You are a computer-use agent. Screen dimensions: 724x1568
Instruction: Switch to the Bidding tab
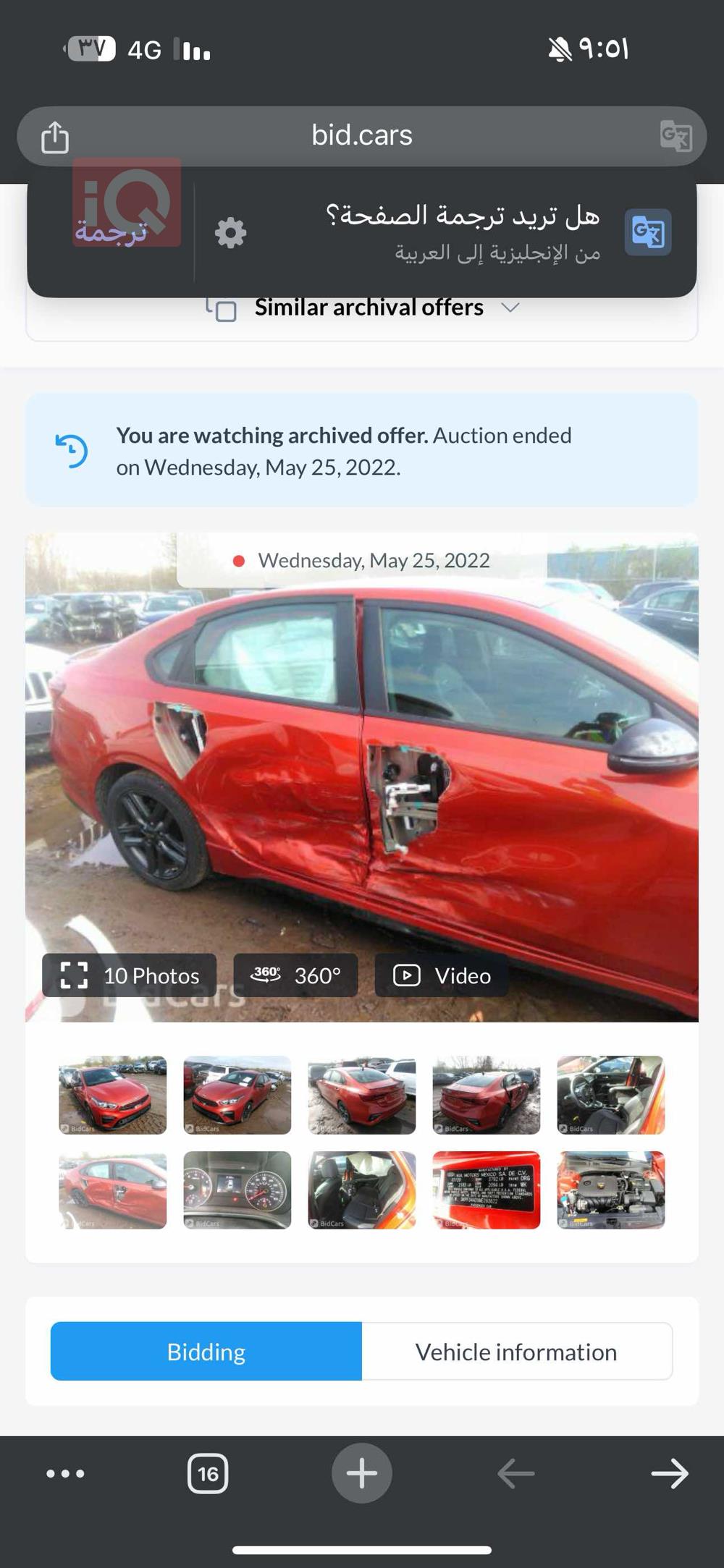pyautogui.click(x=206, y=1352)
